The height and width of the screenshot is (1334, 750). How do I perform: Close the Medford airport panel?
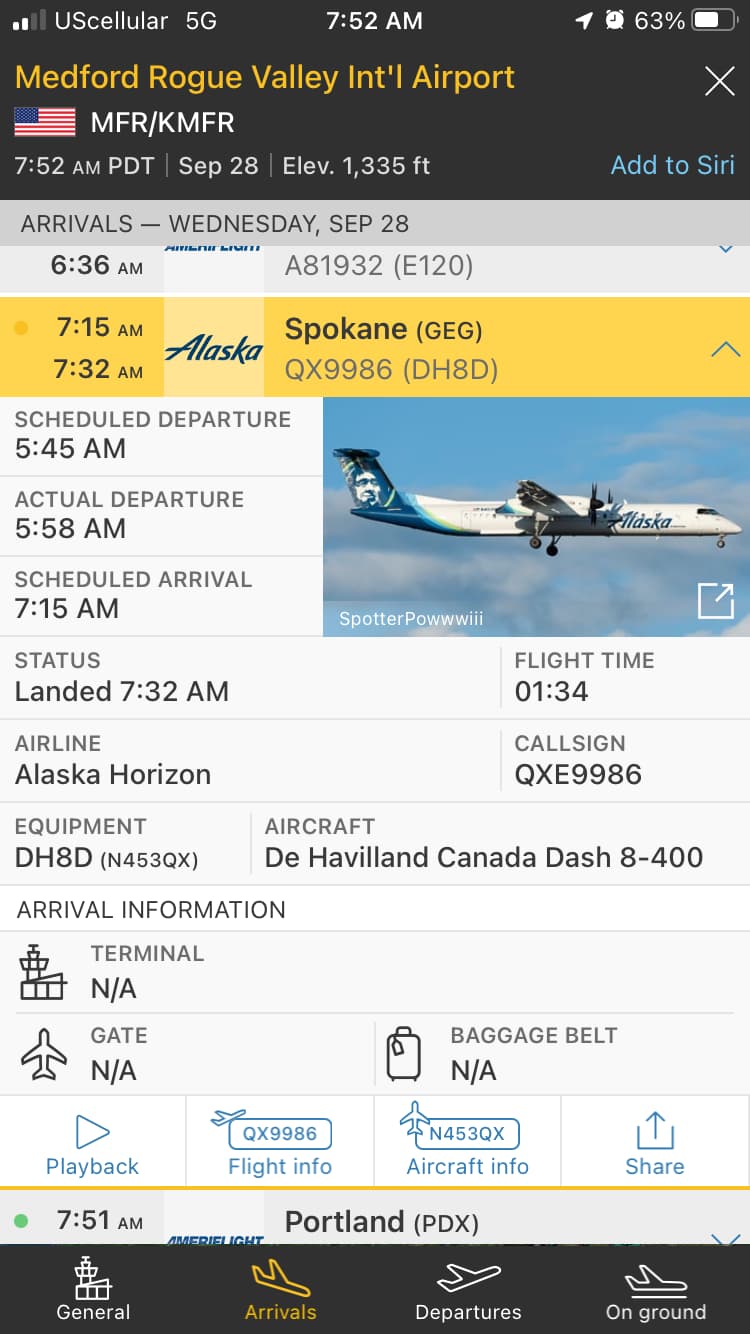coord(719,81)
